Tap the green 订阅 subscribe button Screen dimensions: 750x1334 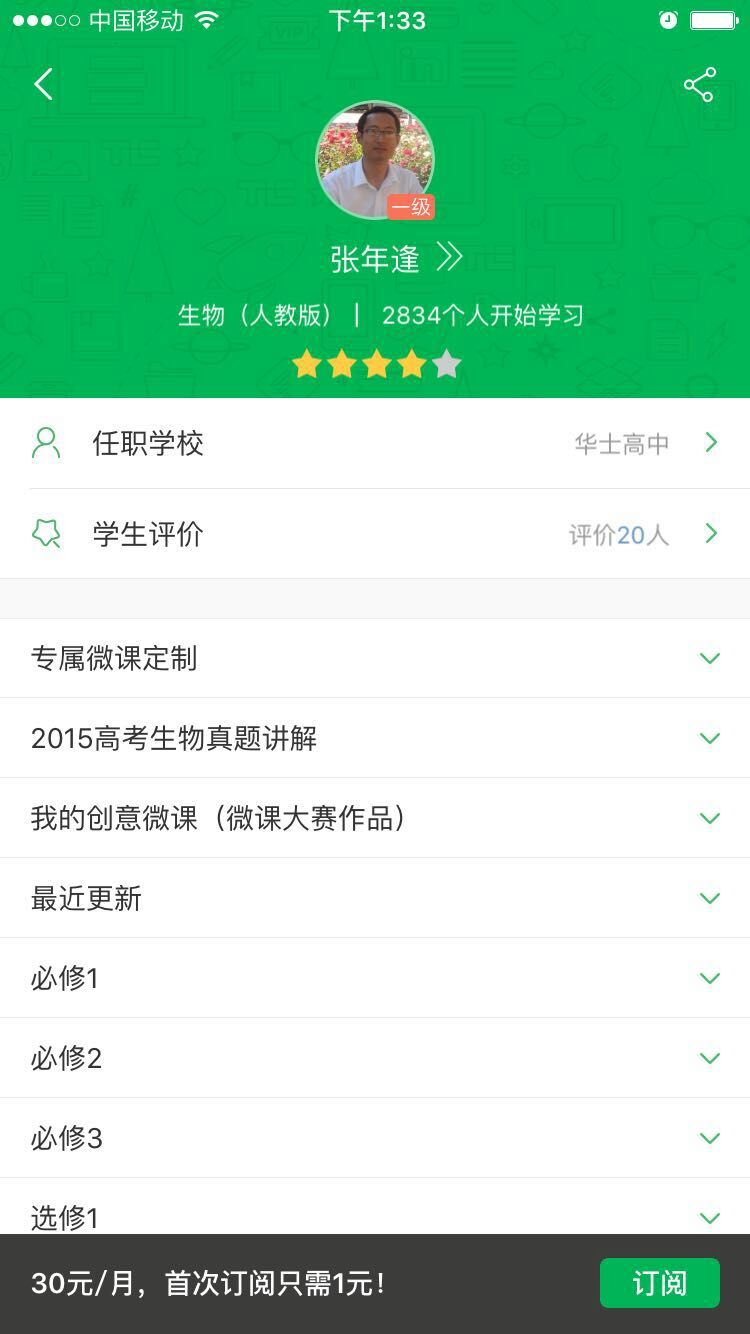pos(659,1283)
